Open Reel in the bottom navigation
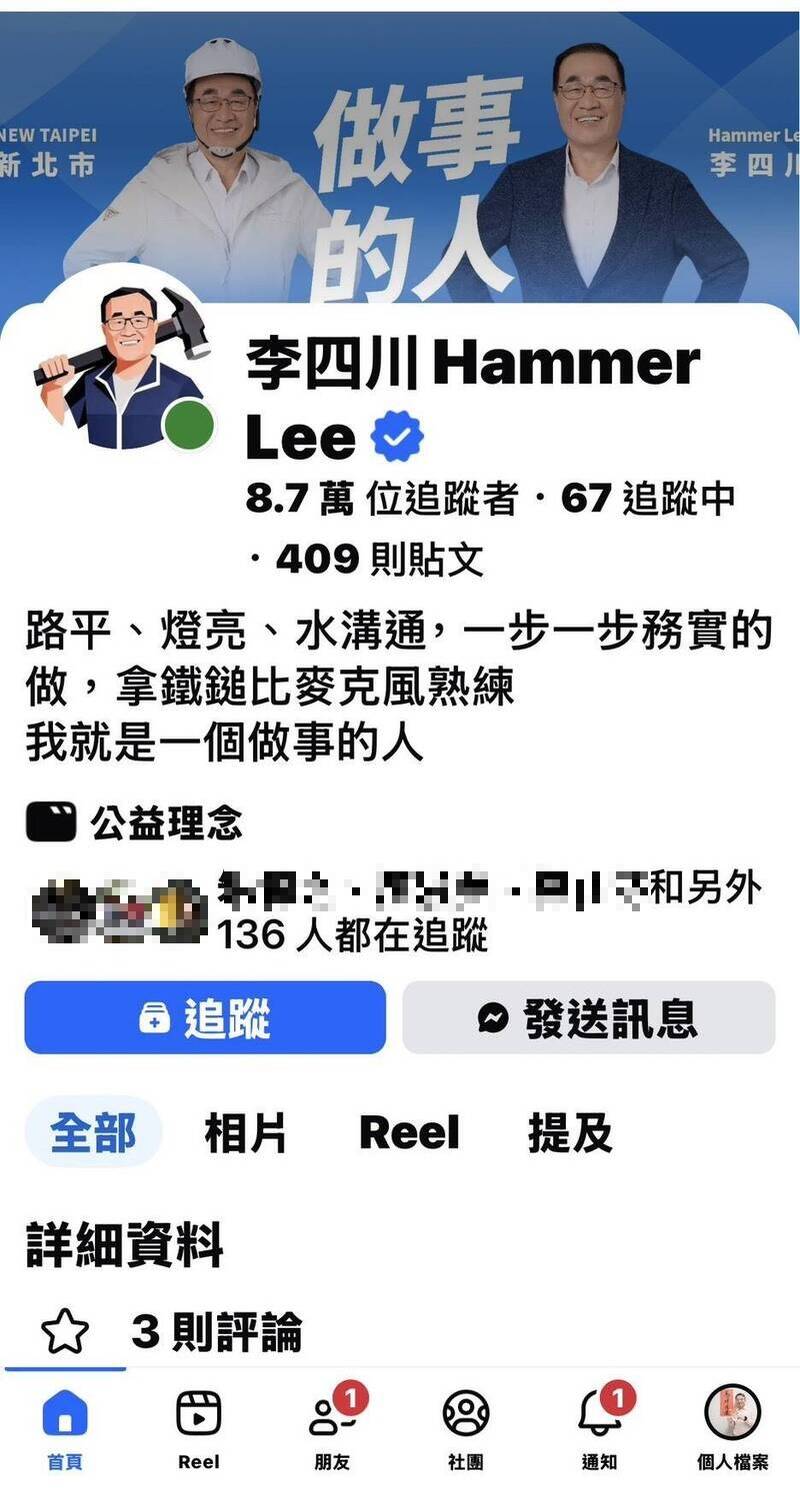 [198, 1430]
